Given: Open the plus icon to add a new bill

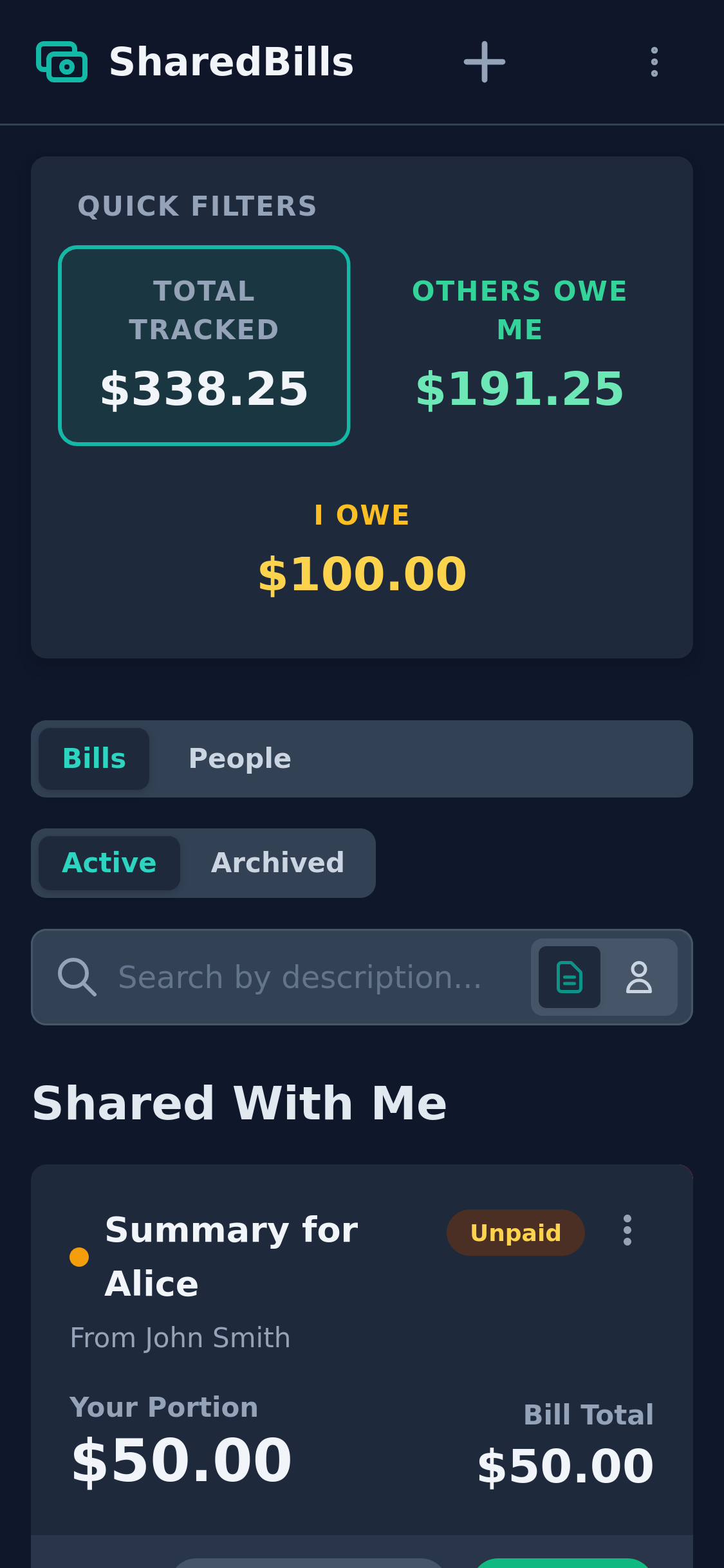Looking at the screenshot, I should (x=484, y=62).
